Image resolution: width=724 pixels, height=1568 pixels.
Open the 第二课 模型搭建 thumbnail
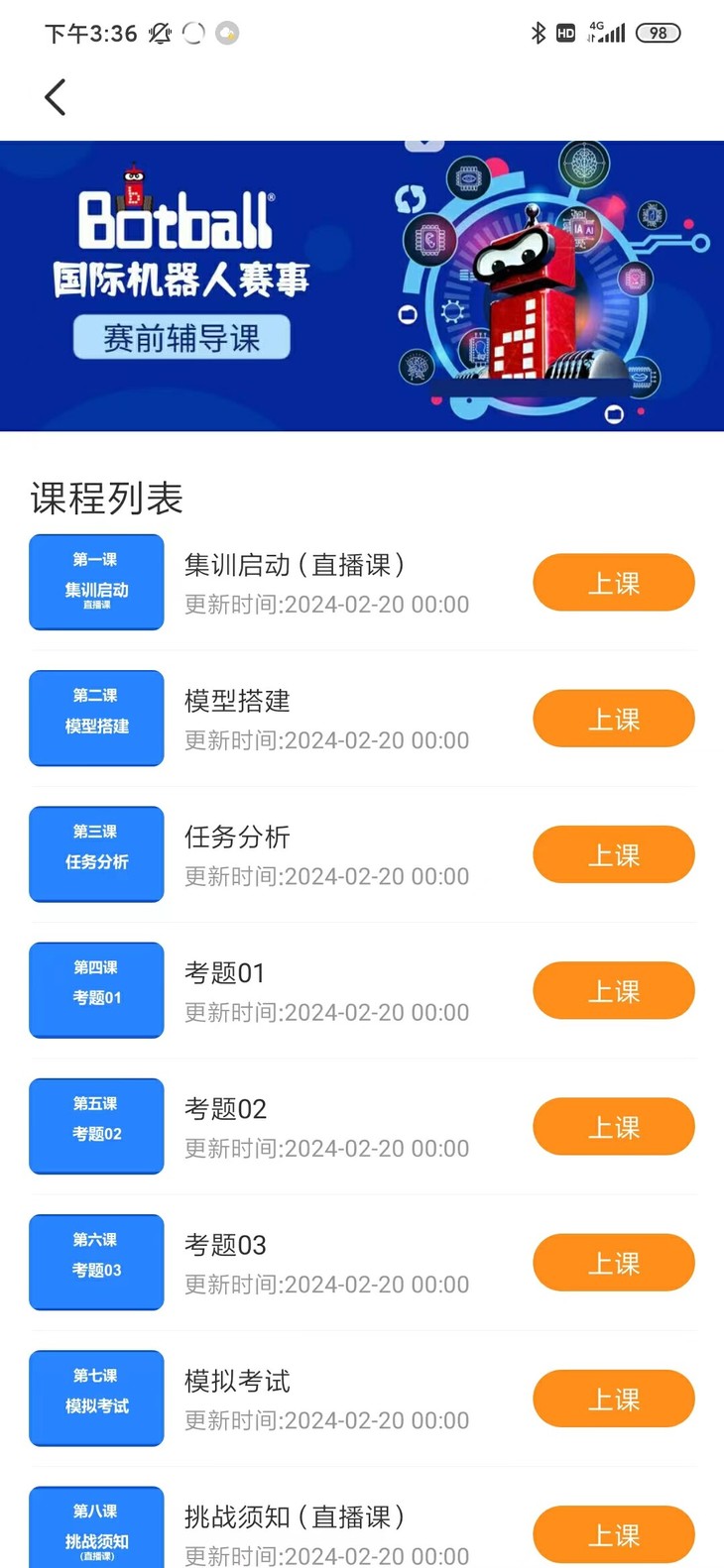[96, 718]
